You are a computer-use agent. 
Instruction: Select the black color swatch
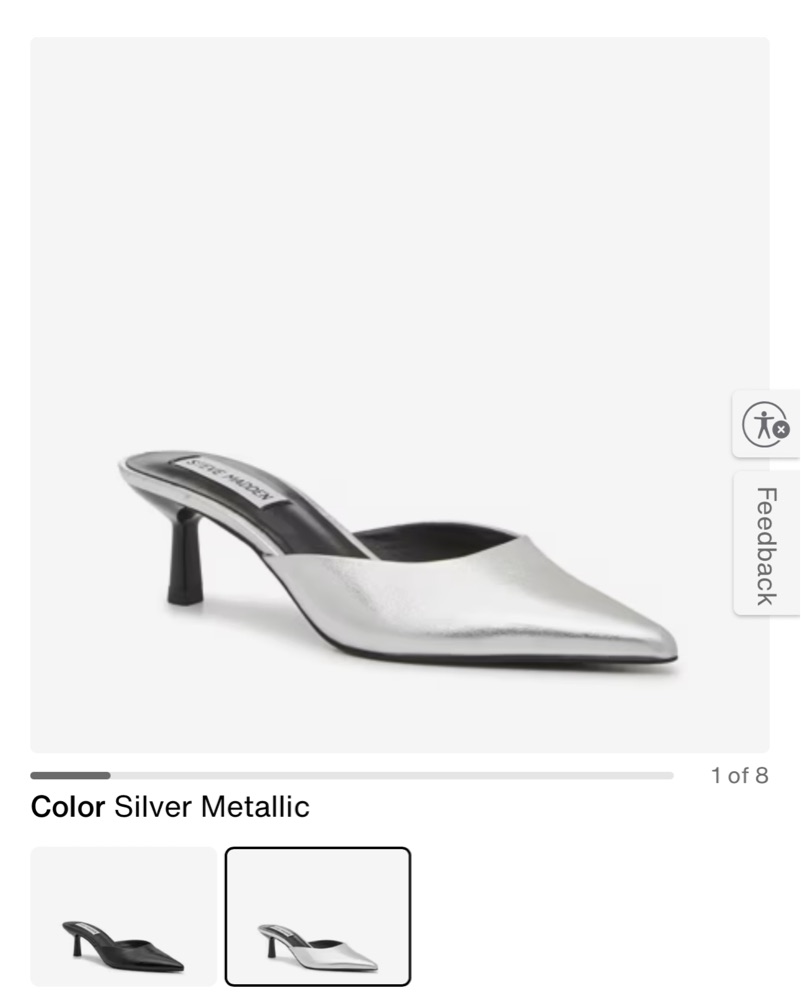[123, 916]
